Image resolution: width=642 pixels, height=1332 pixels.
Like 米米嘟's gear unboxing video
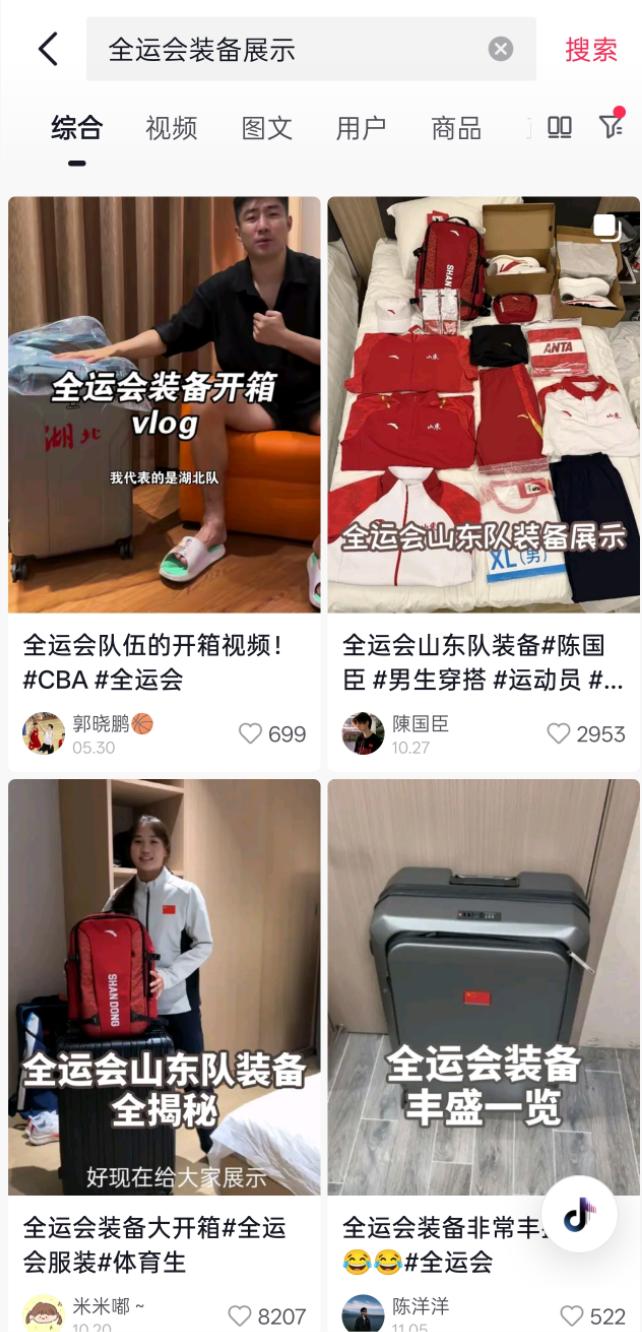[x=240, y=1315]
